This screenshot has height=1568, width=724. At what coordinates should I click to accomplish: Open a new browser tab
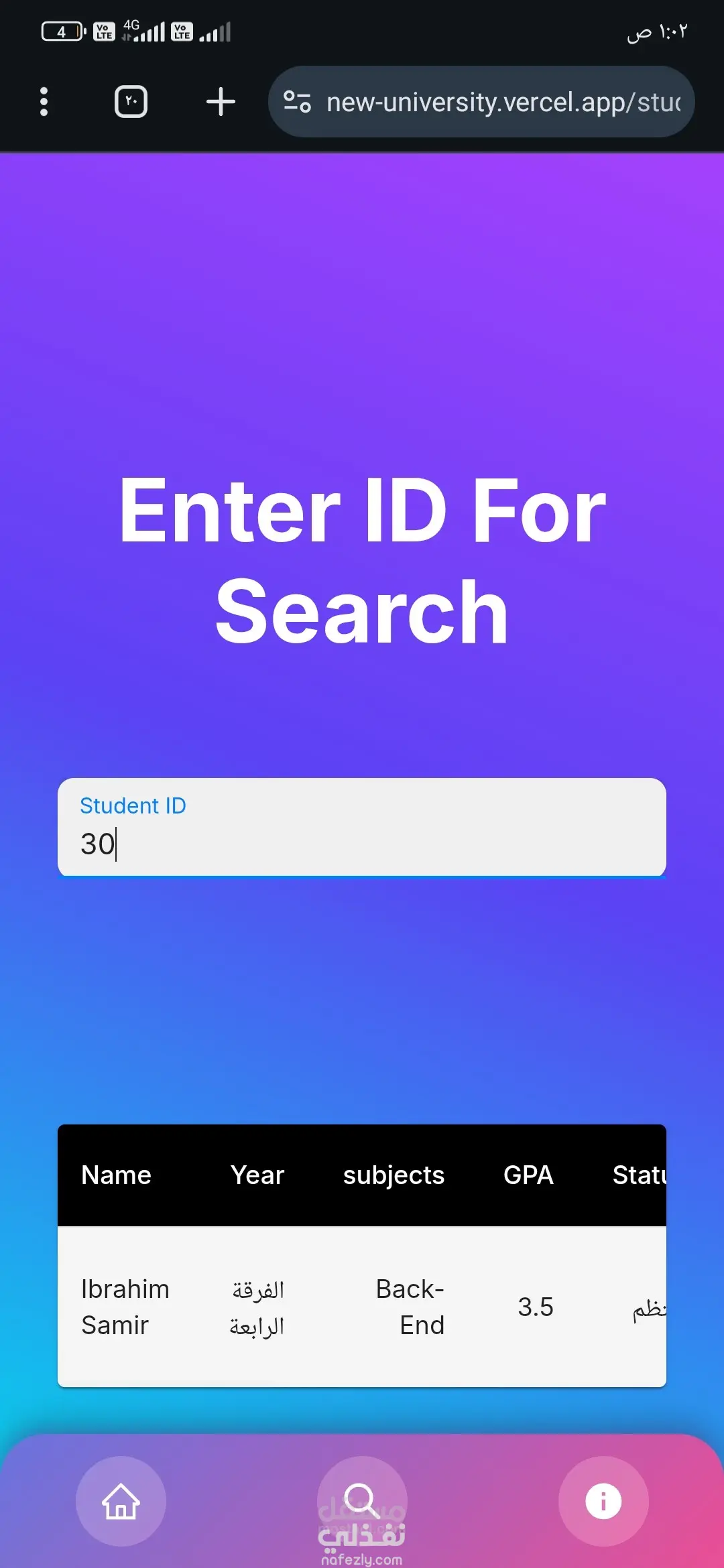[221, 102]
